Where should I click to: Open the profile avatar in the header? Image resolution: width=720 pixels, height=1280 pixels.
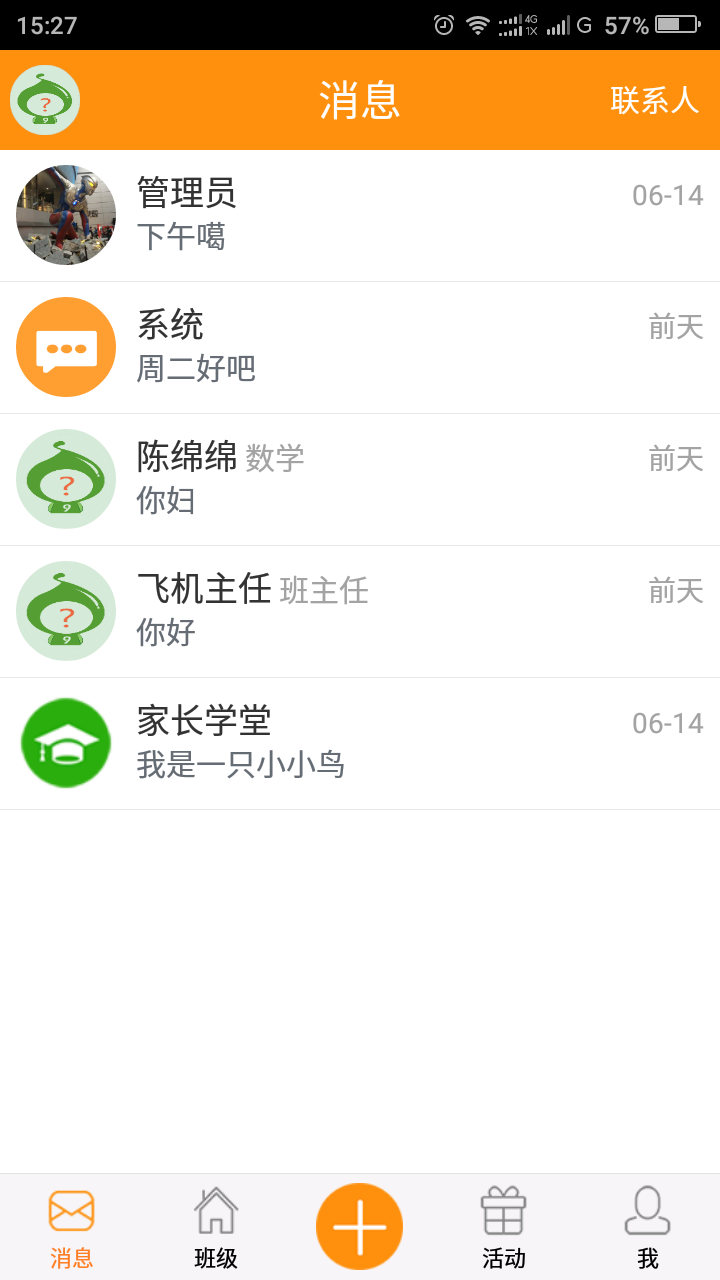tap(45, 100)
